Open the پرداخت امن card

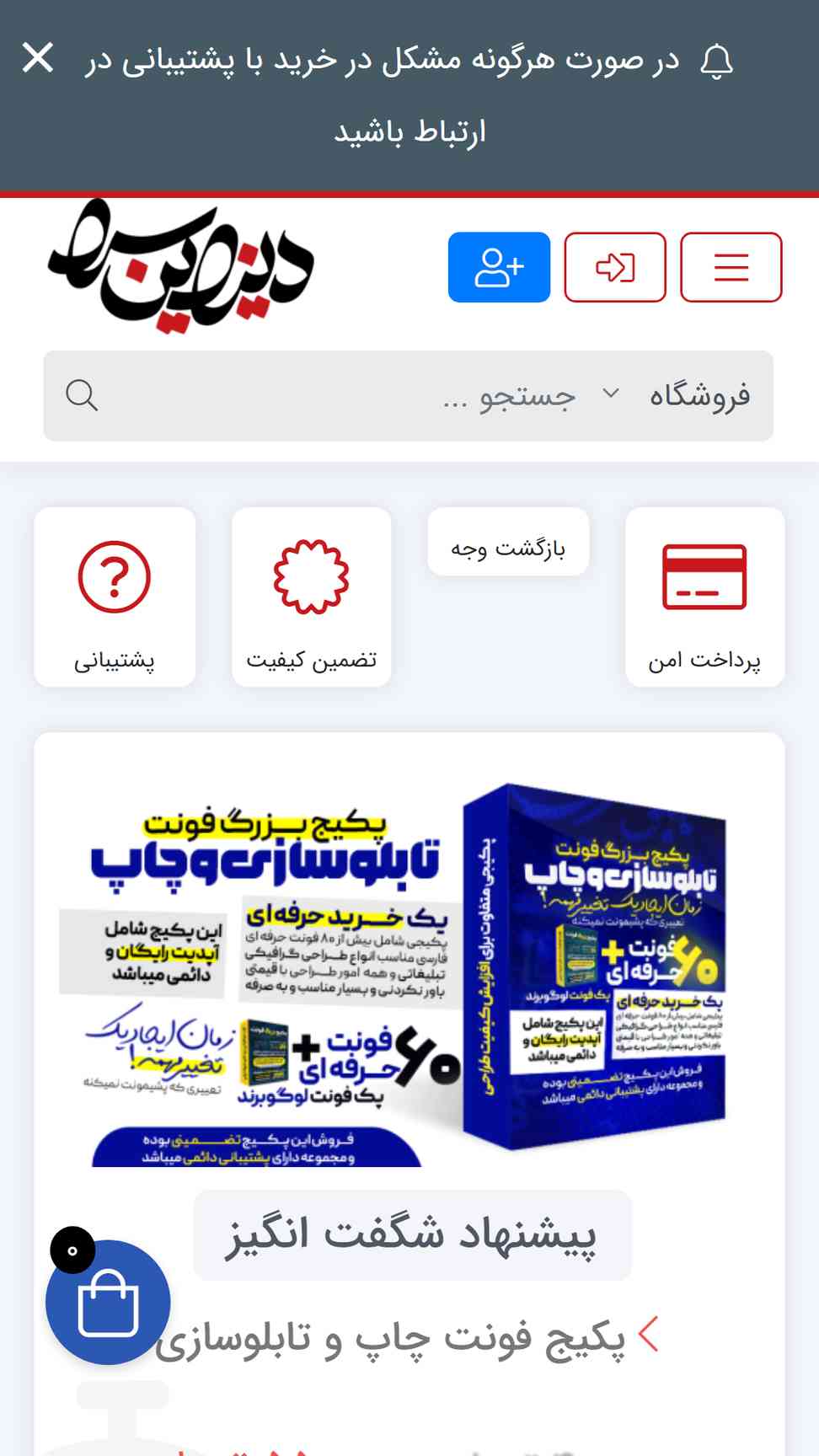704,597
